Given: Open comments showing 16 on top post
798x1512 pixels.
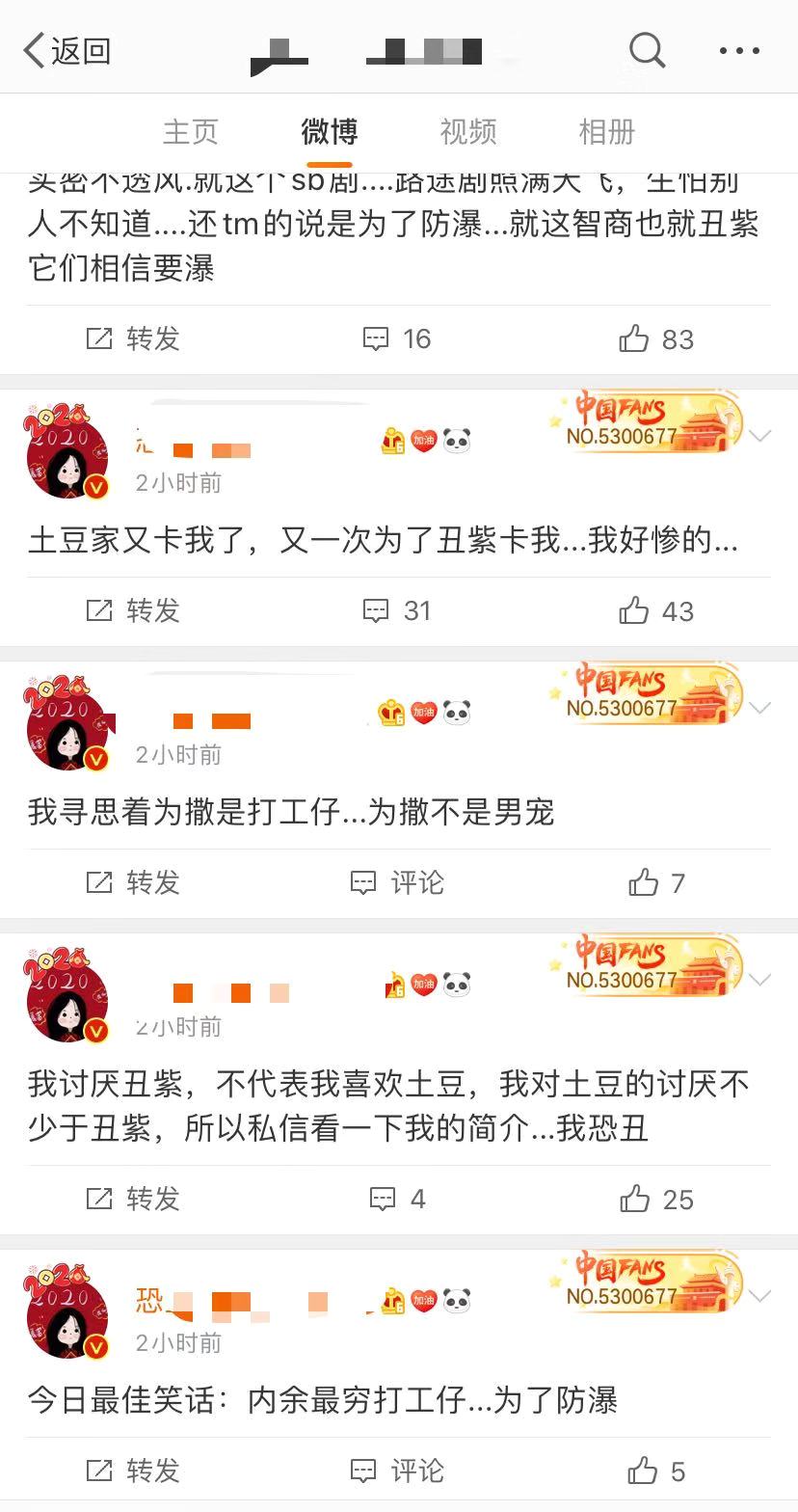Looking at the screenshot, I should pos(396,338).
